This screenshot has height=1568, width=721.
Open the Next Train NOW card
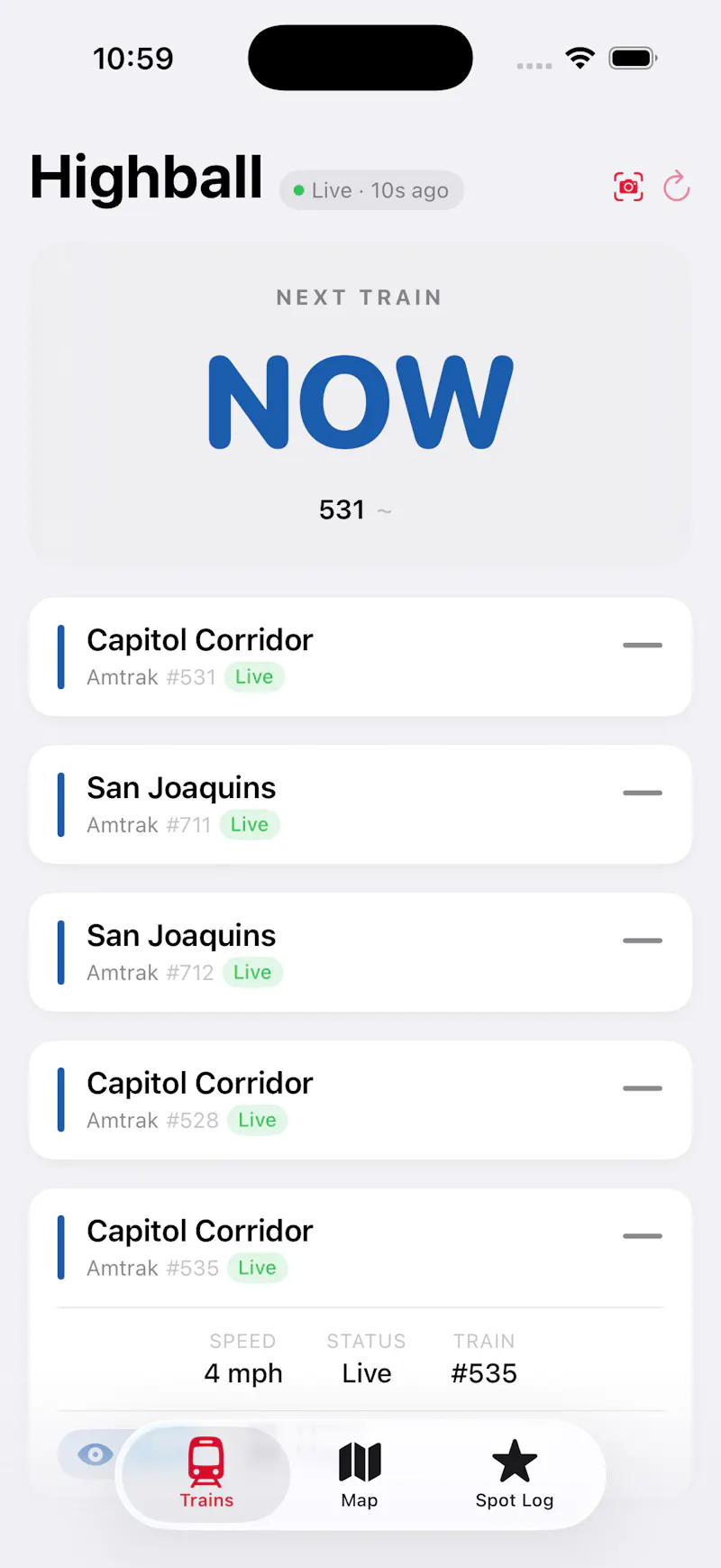(x=360, y=405)
